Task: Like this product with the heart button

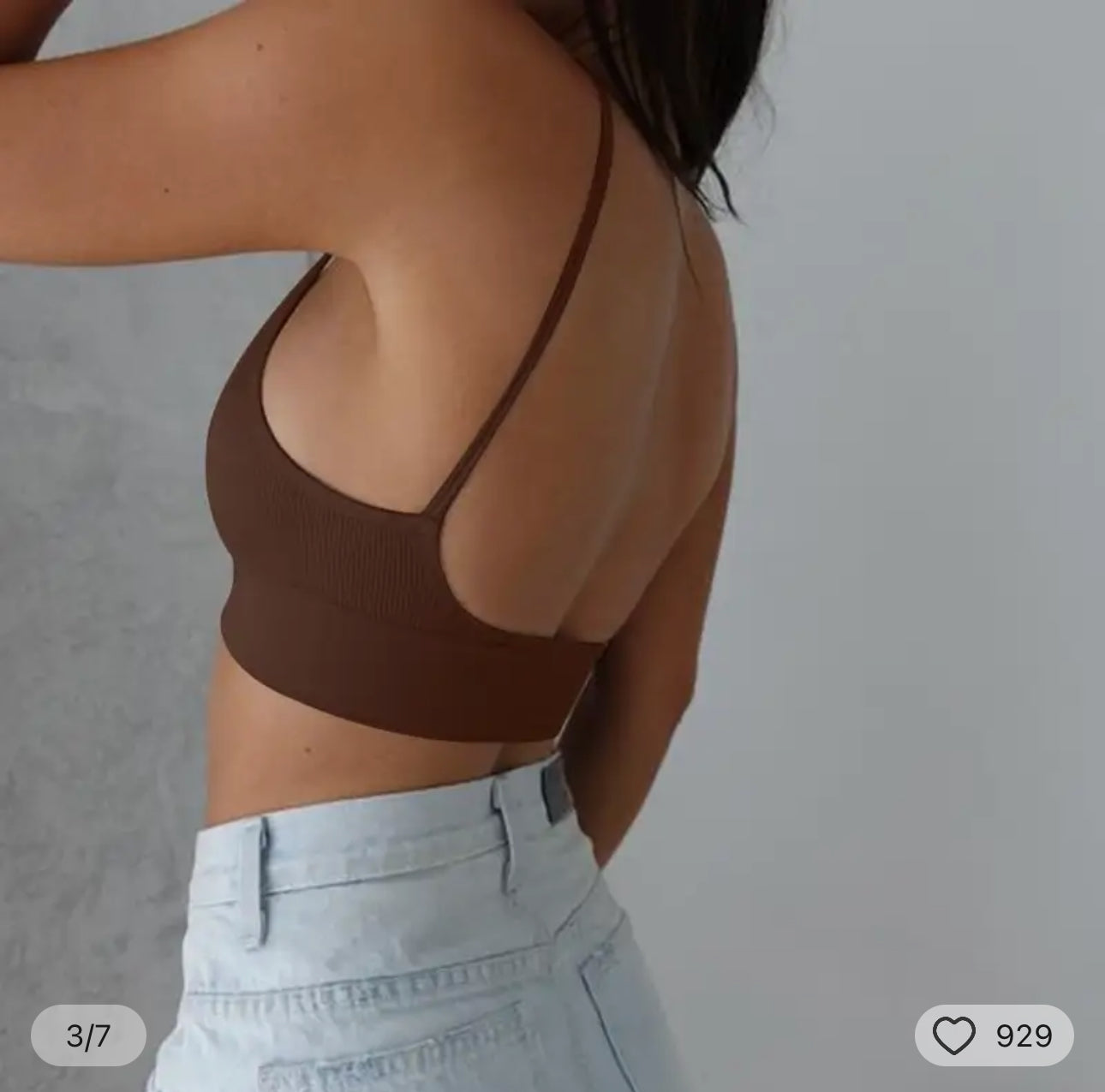Action: (x=955, y=1035)
